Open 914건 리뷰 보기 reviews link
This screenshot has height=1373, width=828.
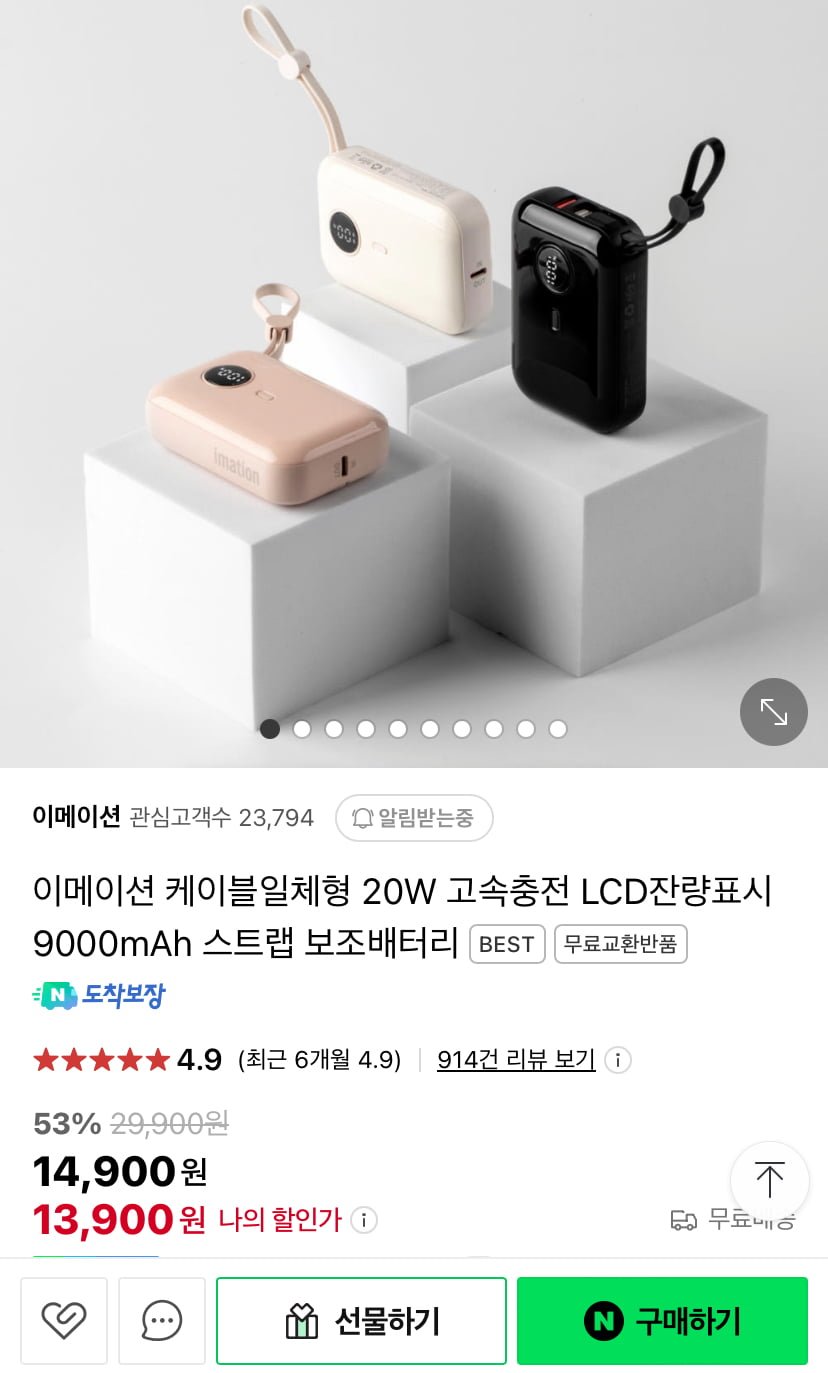(516, 1060)
